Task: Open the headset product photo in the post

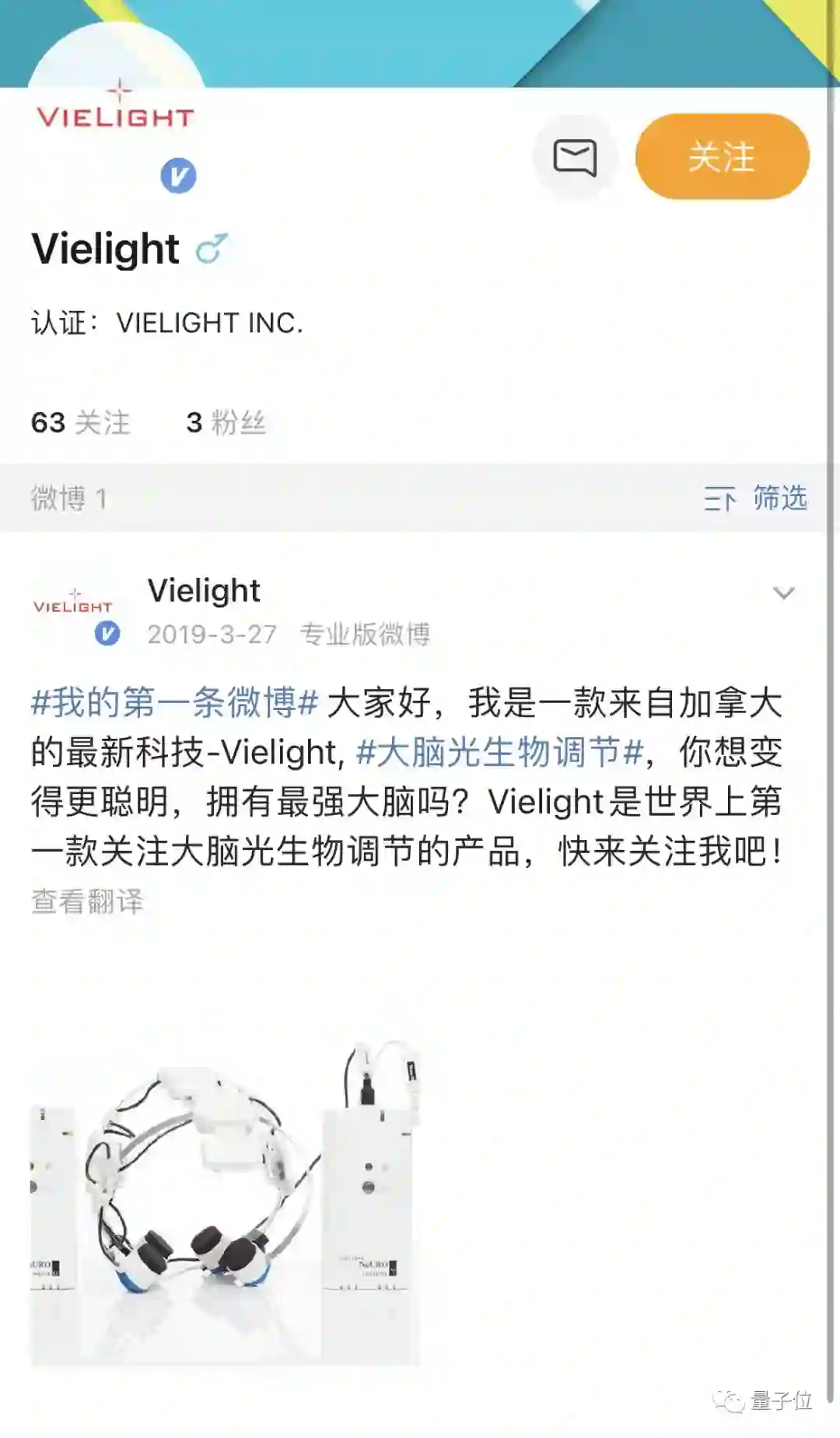Action: click(x=225, y=1202)
